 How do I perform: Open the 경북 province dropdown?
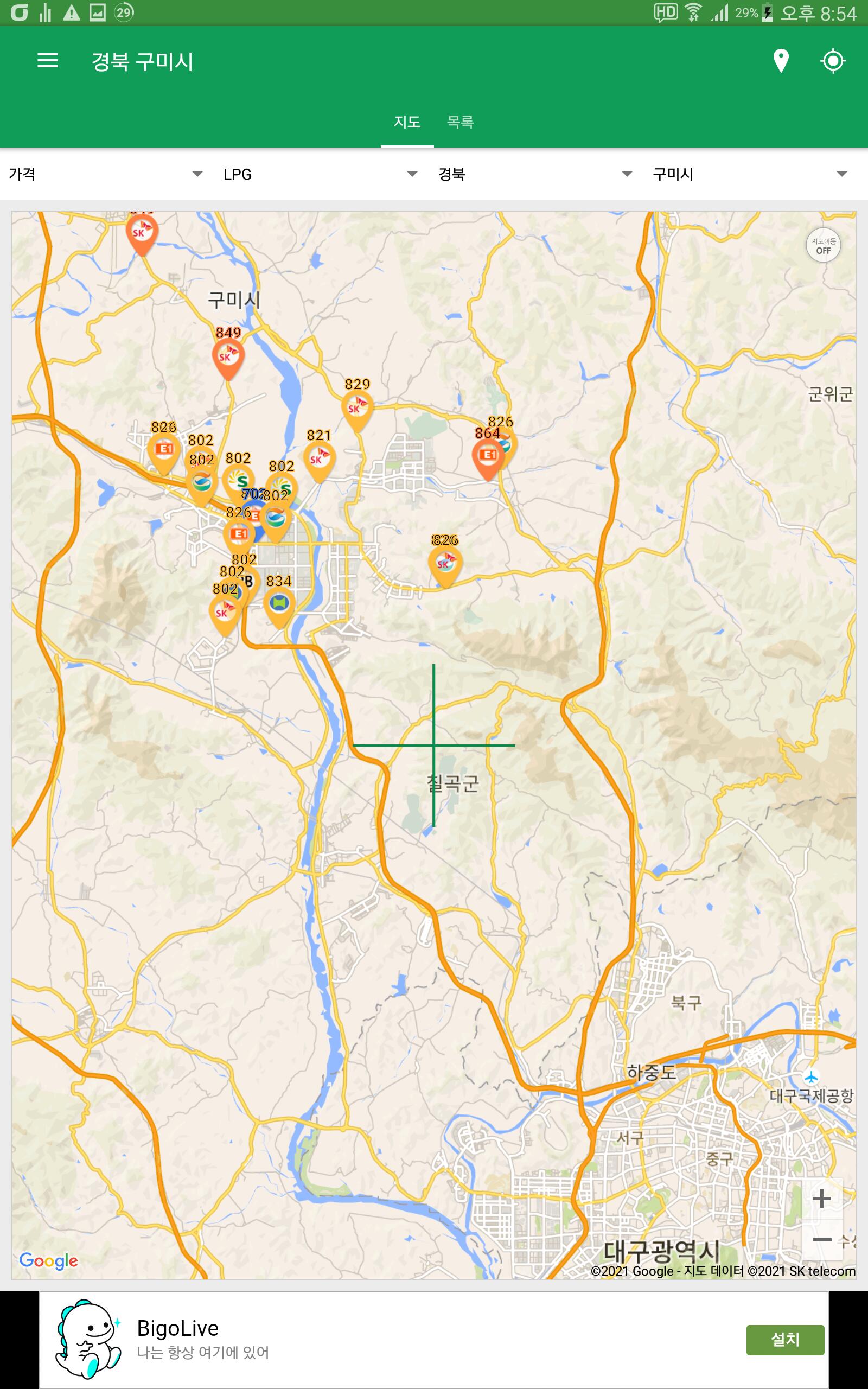536,174
